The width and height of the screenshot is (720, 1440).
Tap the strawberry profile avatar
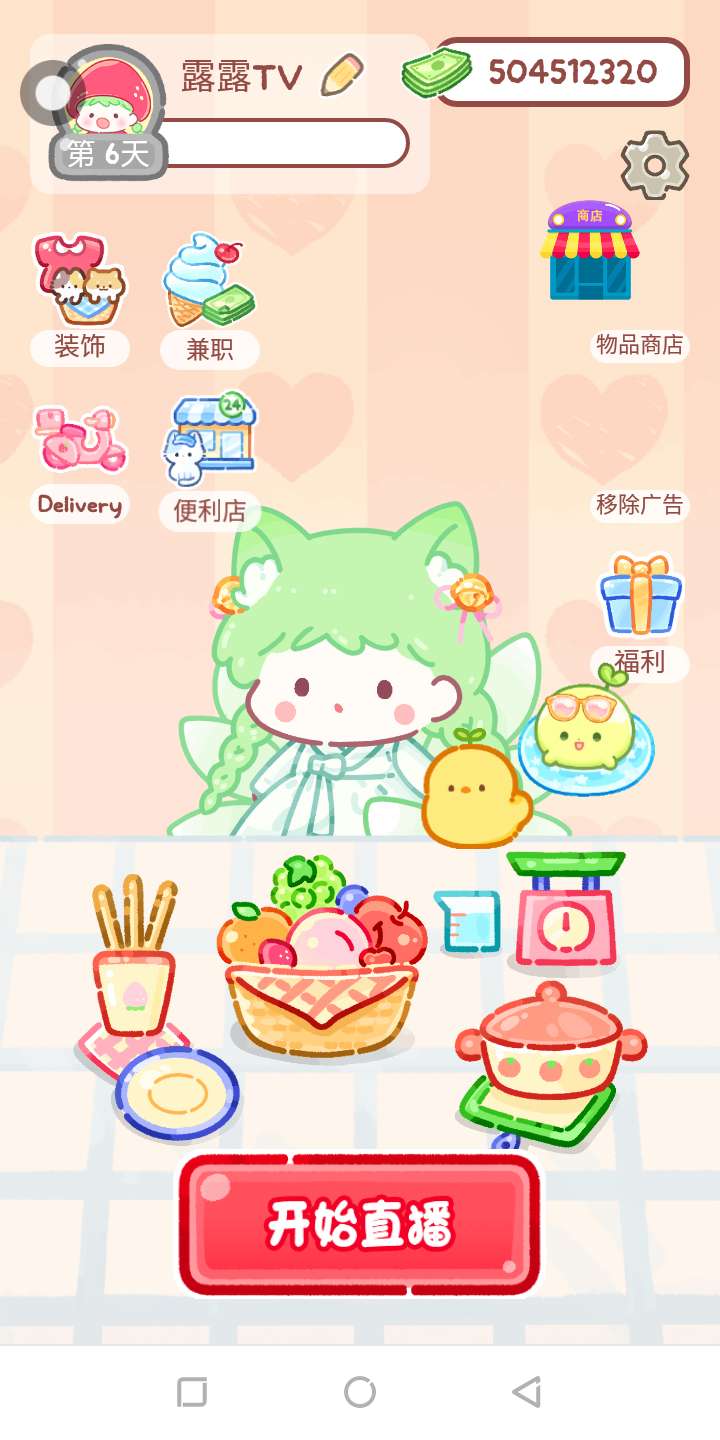[112, 98]
